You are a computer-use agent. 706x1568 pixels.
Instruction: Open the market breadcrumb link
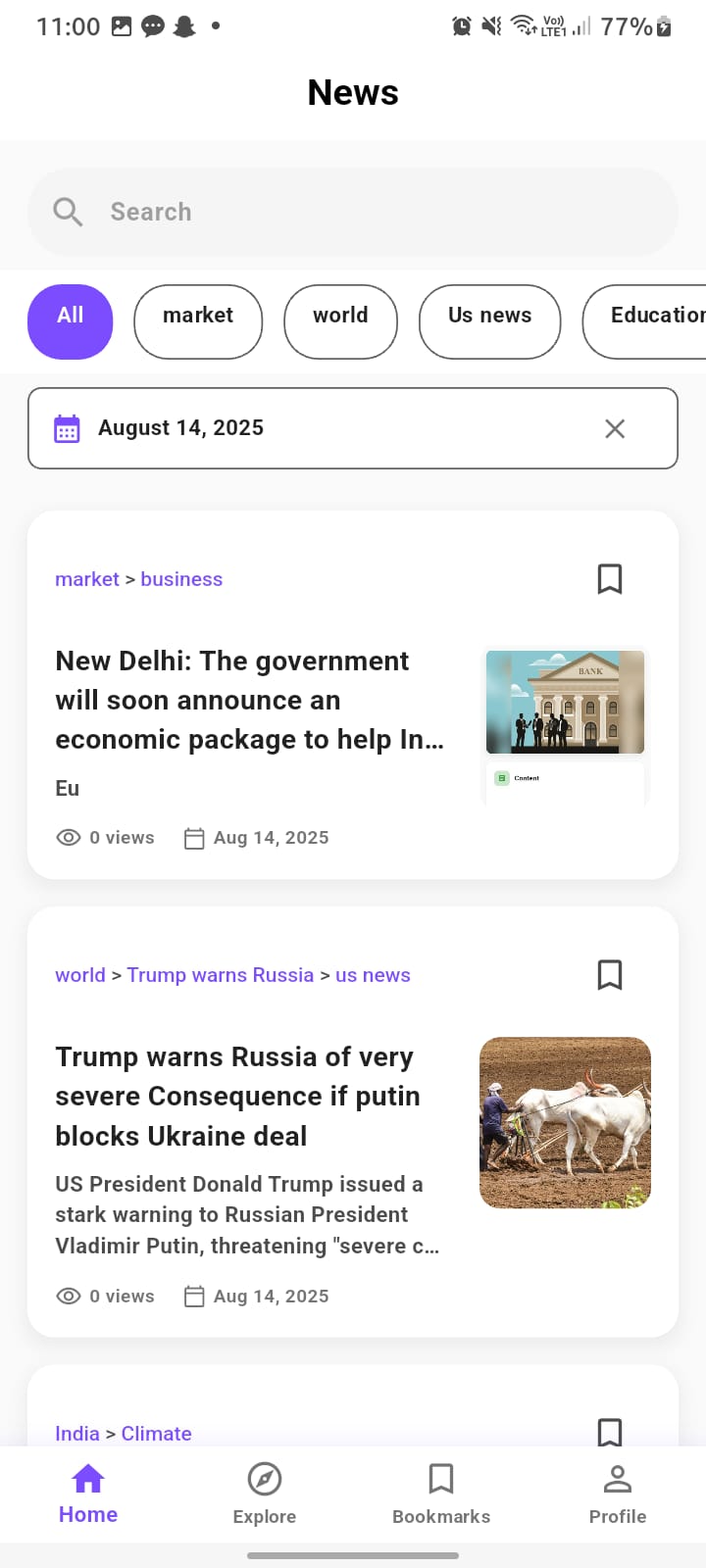86,579
